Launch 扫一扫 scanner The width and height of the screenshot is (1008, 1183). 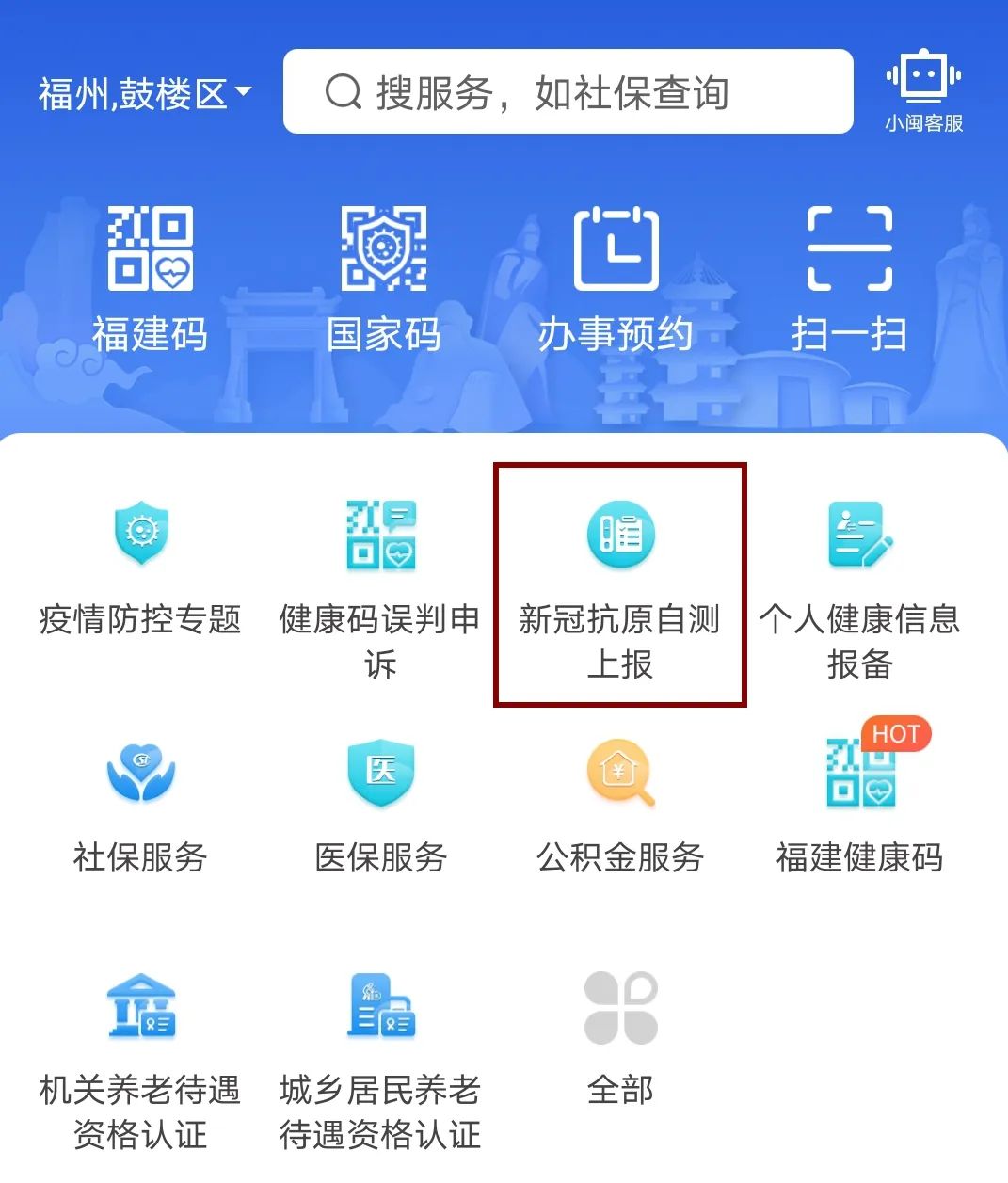[x=849, y=278]
